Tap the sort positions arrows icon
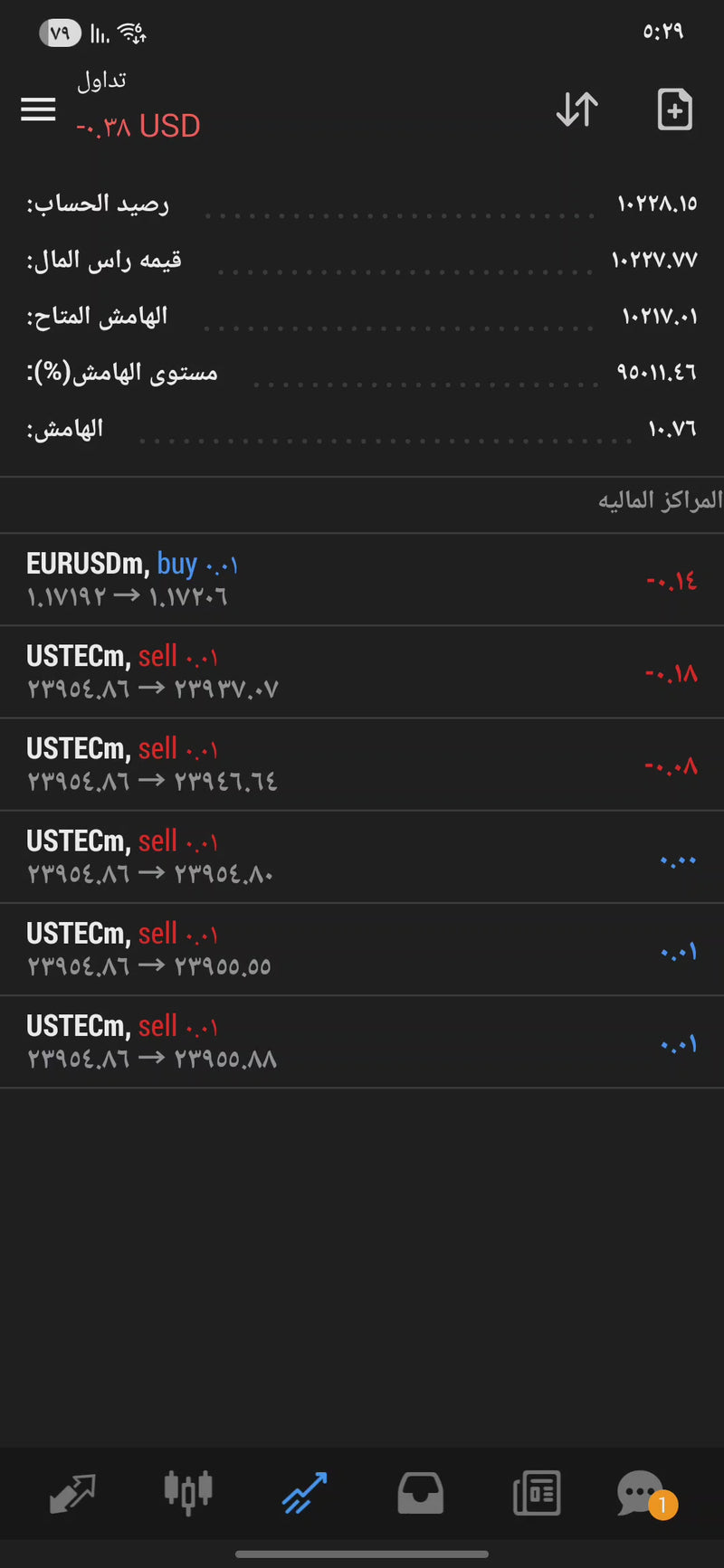Viewport: 724px width, 1568px height. [x=576, y=110]
